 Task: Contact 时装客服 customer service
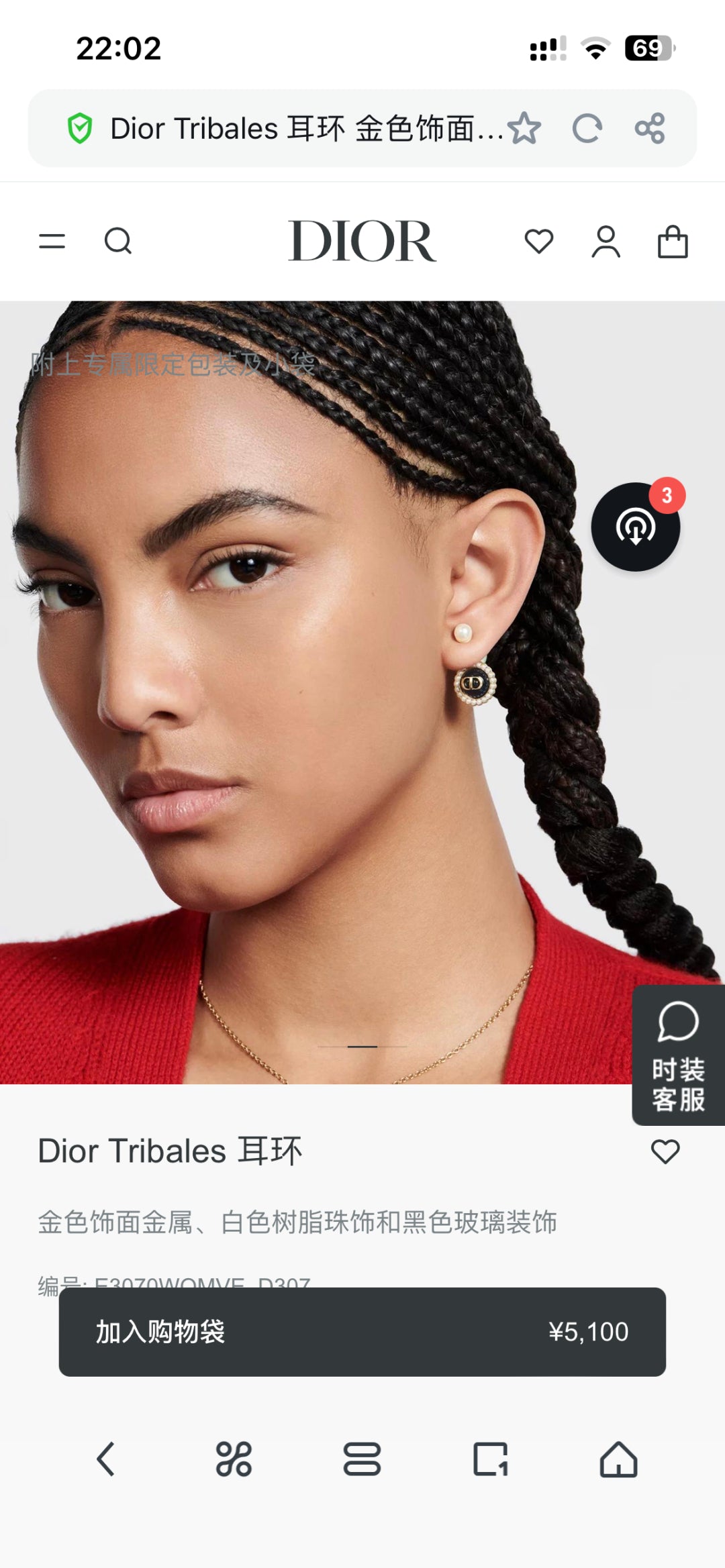(678, 1055)
